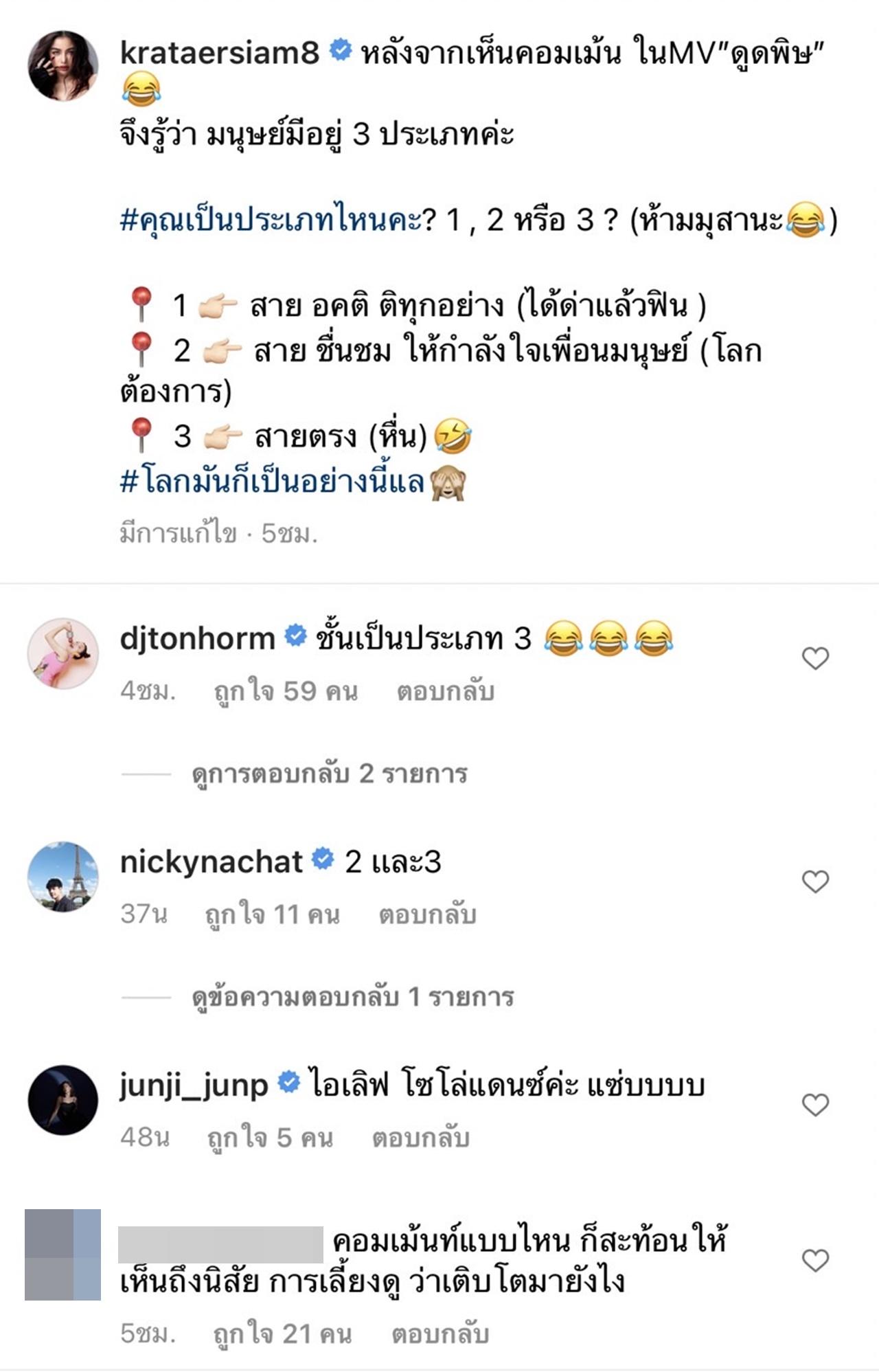Like nickynachat's comment
The image size is (879, 1372).
tap(815, 881)
